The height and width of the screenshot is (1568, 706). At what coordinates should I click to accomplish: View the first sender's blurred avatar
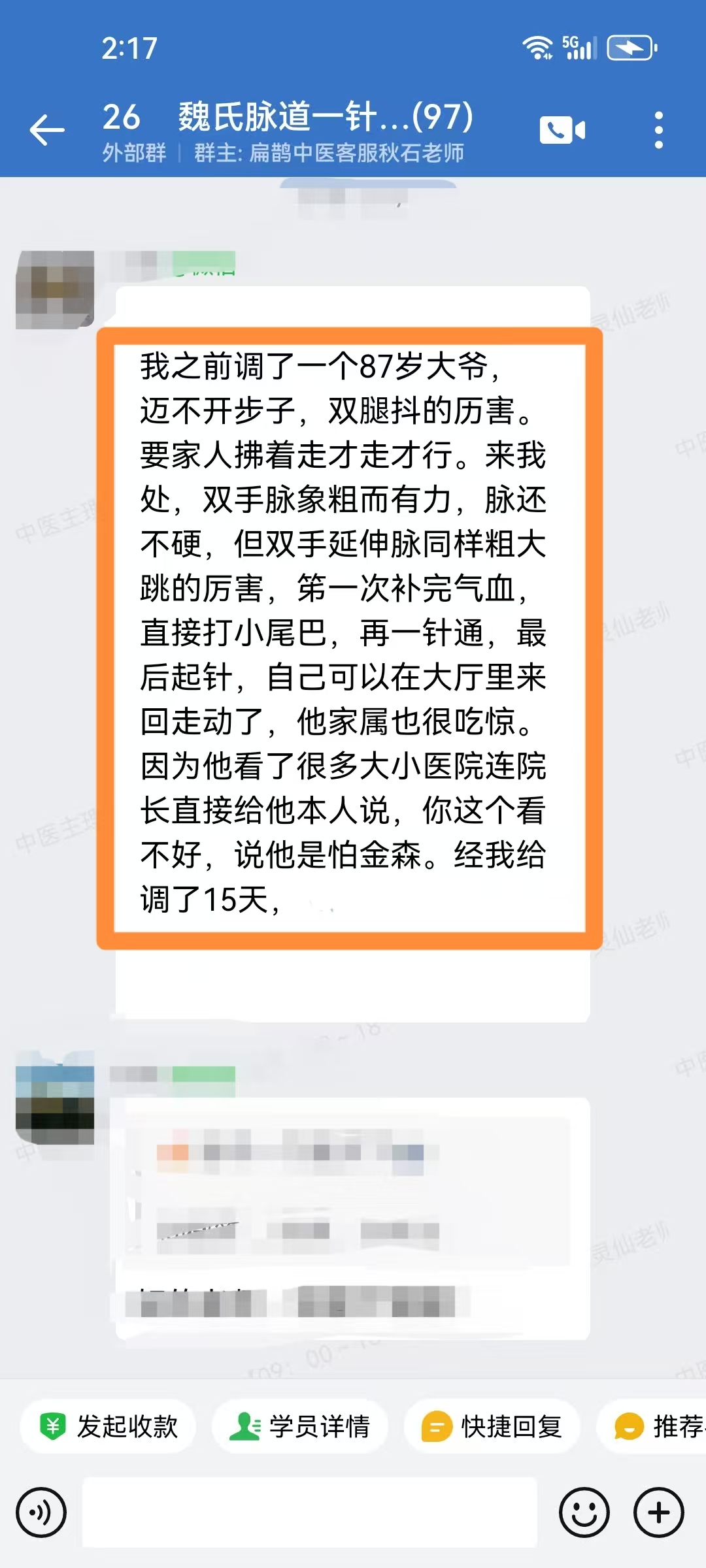55,289
